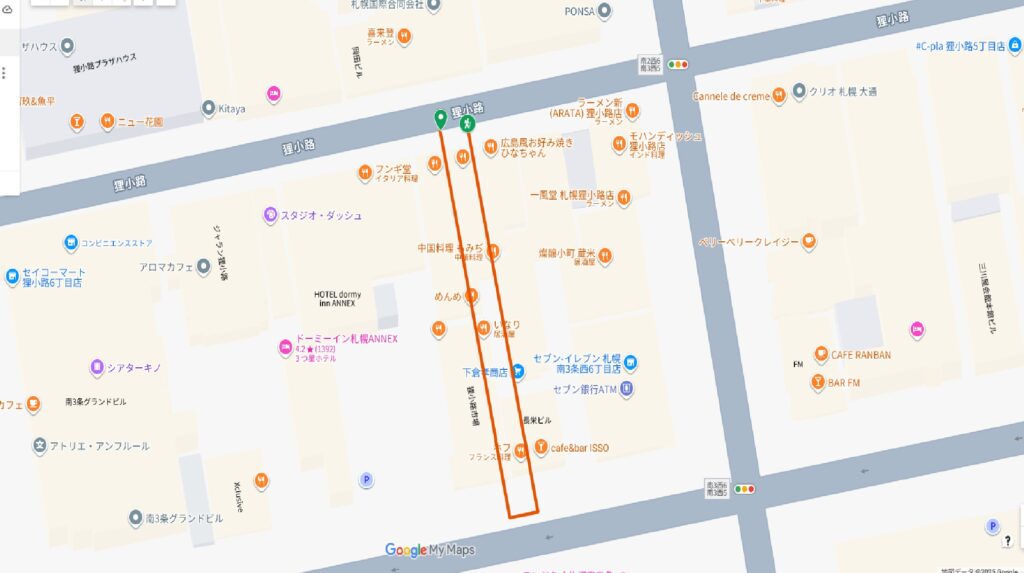The image size is (1024, 573).
Task: Open the ベリーベリークレイジー cafe marker
Action: (x=809, y=242)
